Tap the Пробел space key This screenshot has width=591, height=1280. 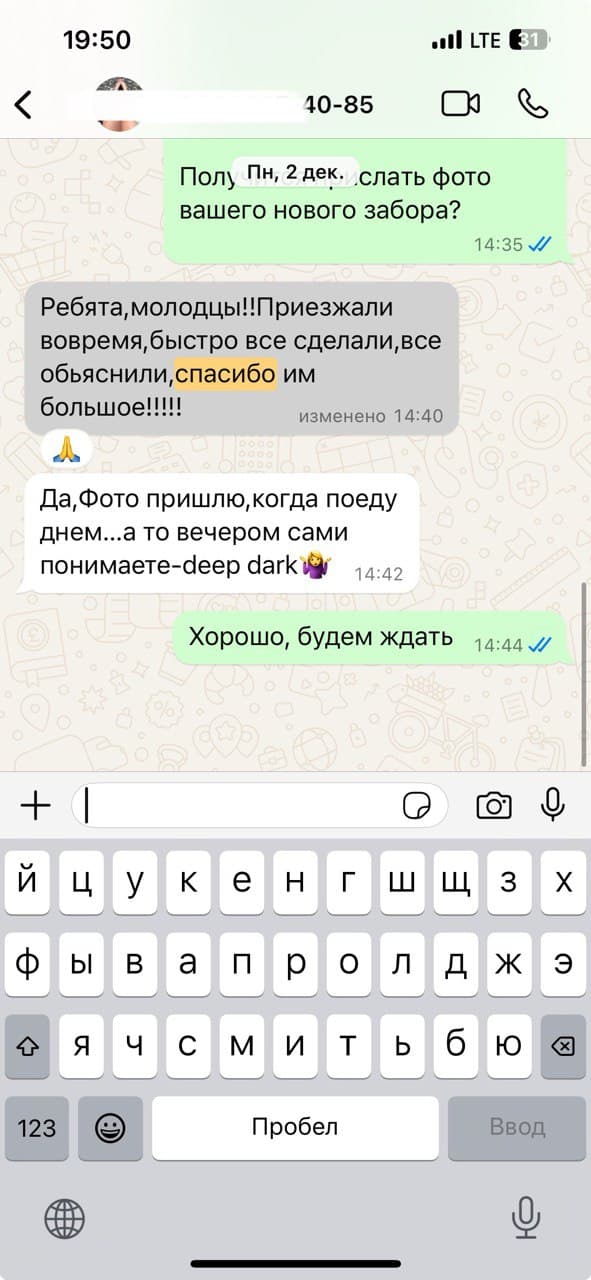coord(295,1127)
